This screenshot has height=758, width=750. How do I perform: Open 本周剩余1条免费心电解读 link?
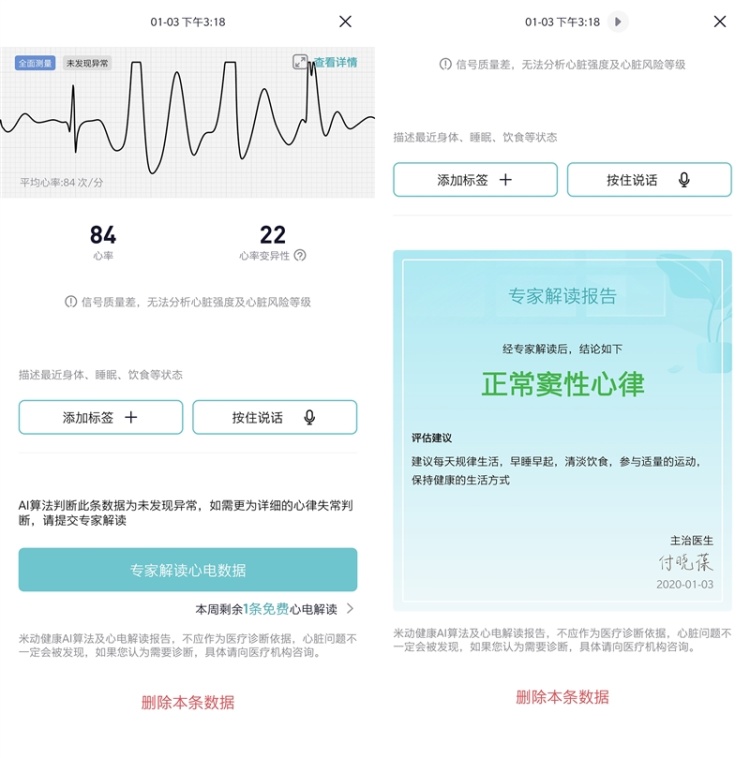click(273, 608)
